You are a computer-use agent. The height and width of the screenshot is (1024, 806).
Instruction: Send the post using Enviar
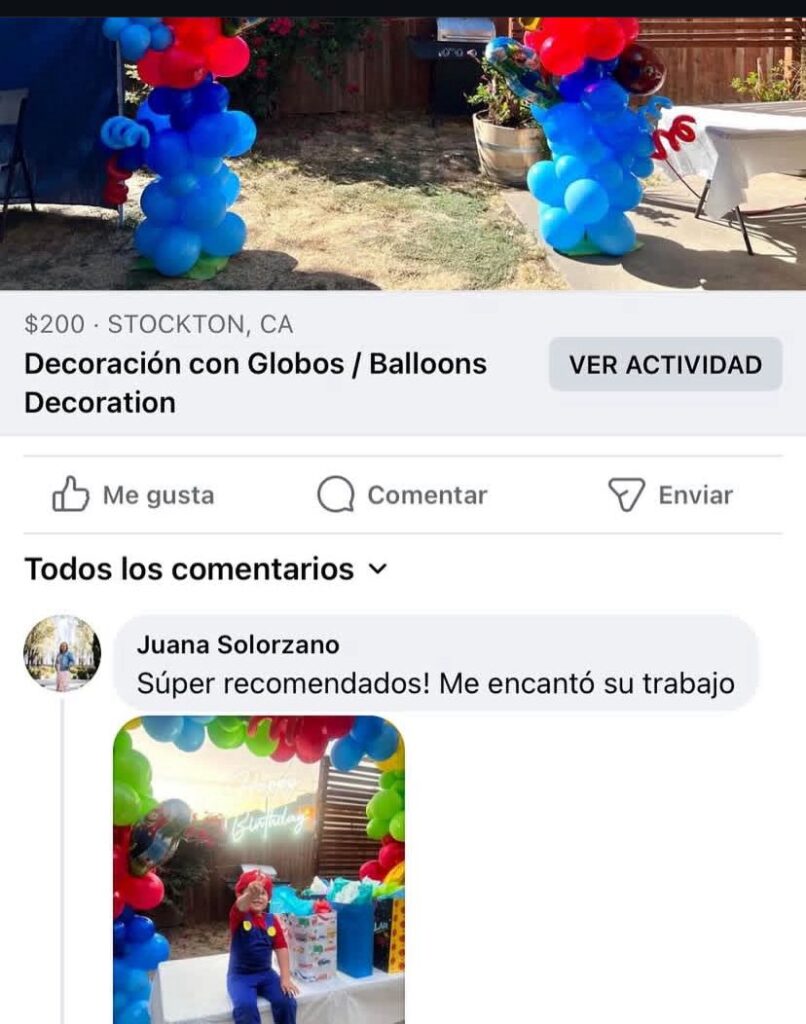coord(670,495)
